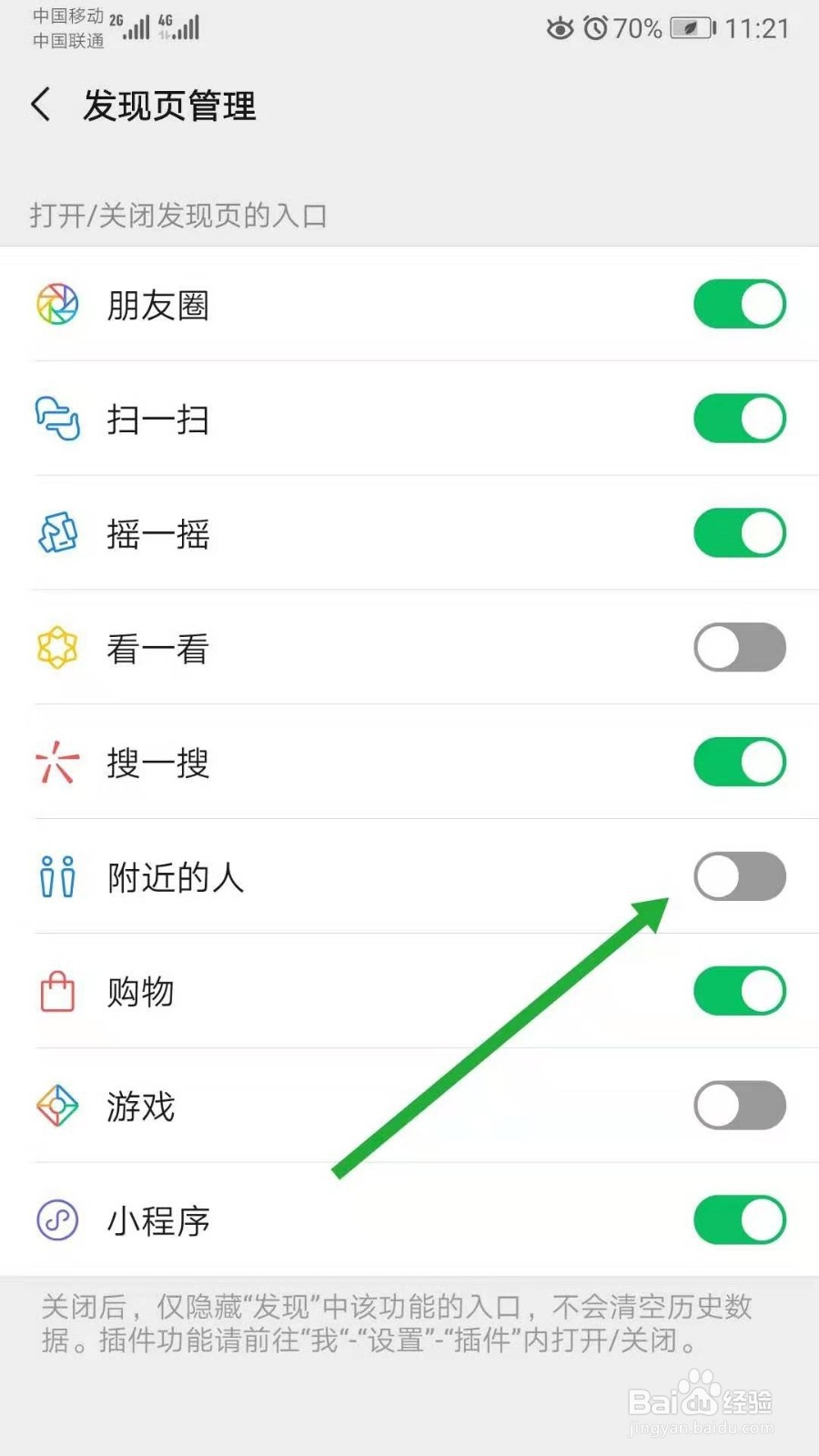Viewport: 819px width, 1456px height.
Task: Tap the back arrow to exit
Action: [40, 105]
